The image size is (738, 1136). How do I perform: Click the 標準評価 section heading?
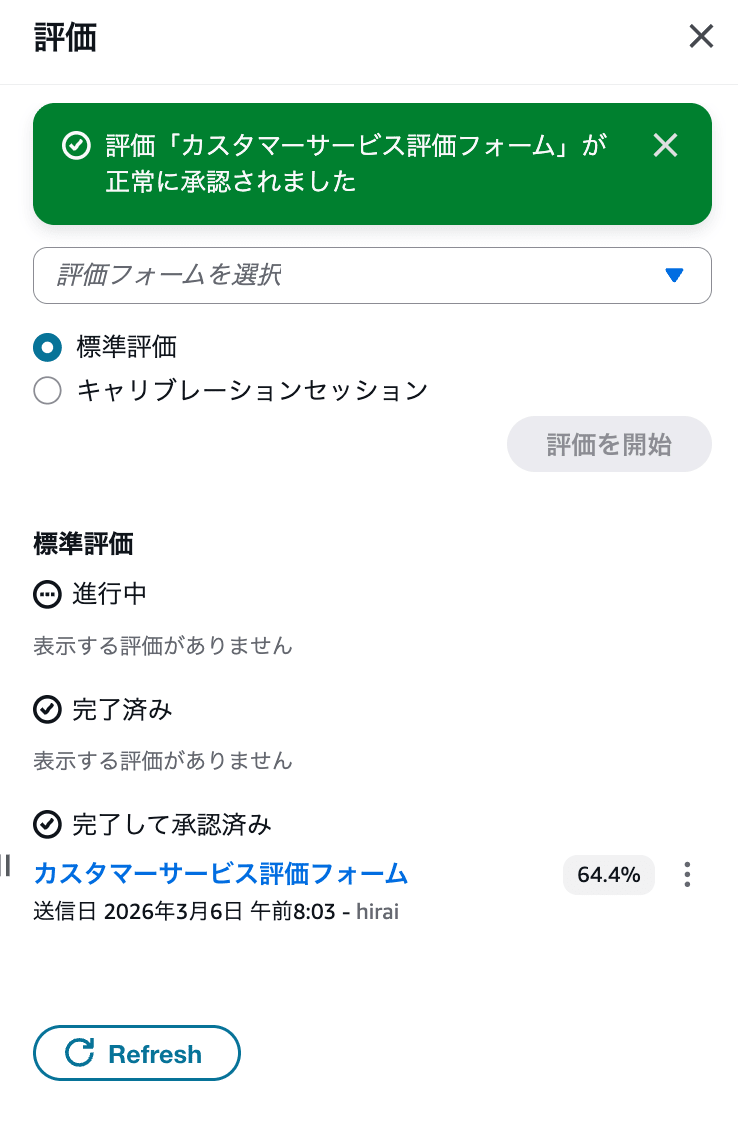pos(82,544)
